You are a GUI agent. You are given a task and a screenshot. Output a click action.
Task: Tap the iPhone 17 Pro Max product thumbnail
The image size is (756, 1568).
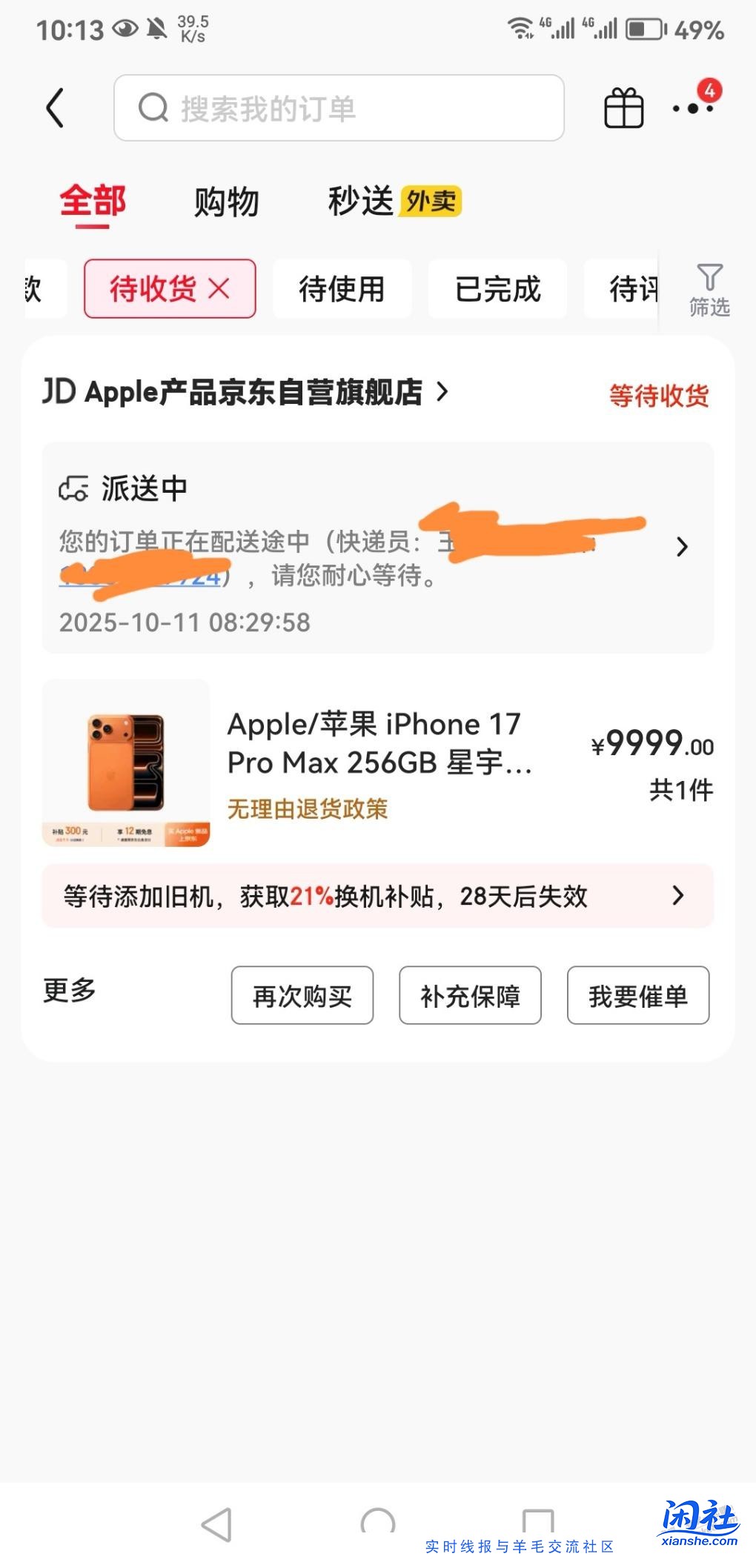pyautogui.click(x=126, y=765)
